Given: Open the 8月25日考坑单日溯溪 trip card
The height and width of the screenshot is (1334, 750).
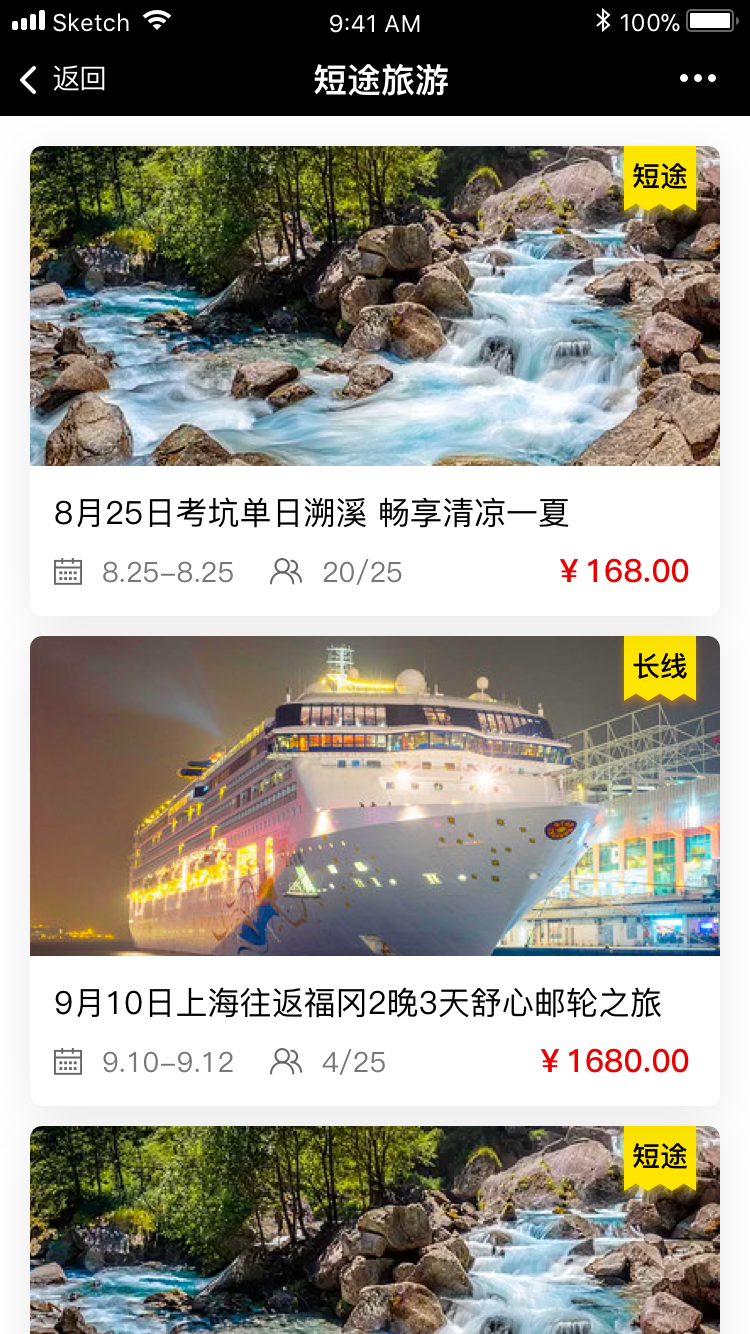Looking at the screenshot, I should [x=374, y=380].
